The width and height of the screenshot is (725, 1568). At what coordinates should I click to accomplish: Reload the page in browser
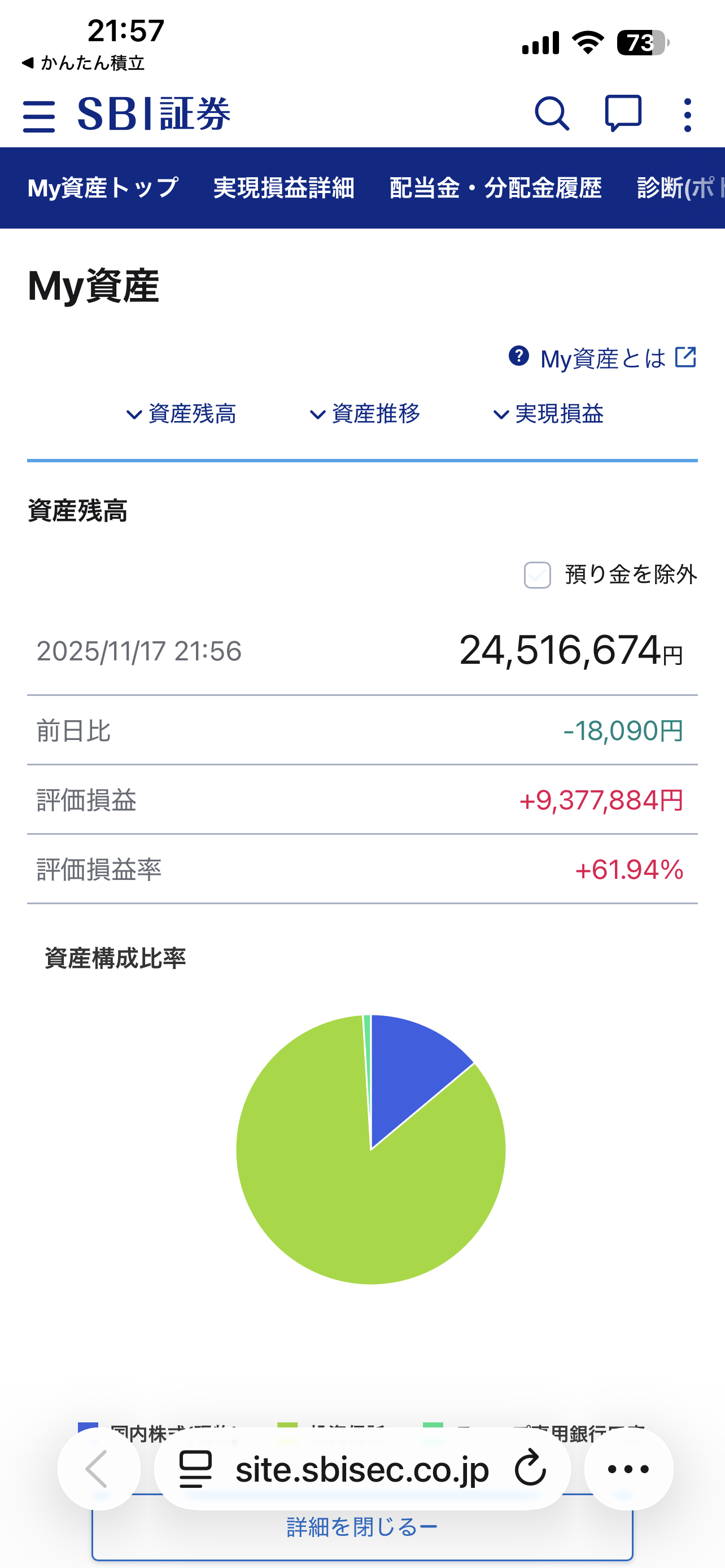coord(530,1468)
